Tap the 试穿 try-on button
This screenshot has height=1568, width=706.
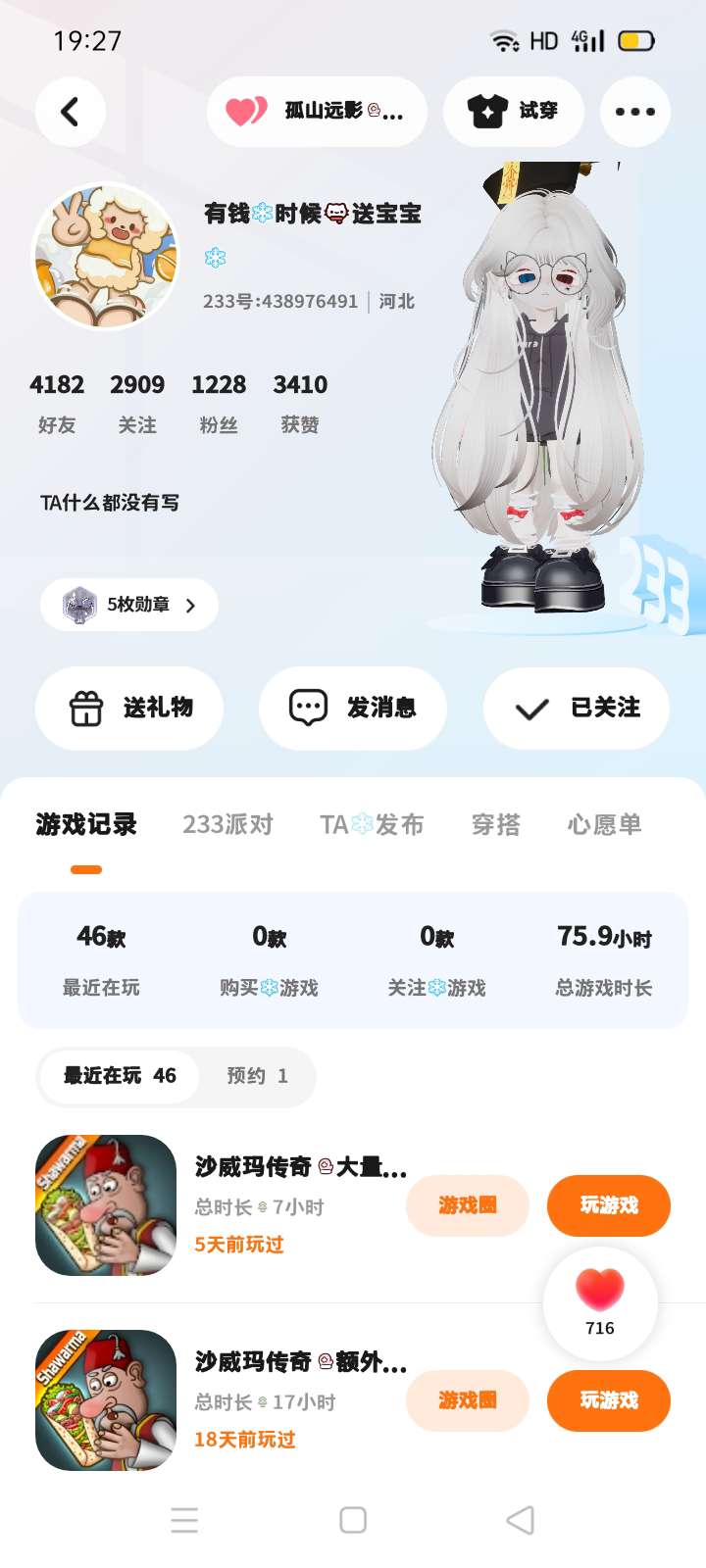point(514,112)
